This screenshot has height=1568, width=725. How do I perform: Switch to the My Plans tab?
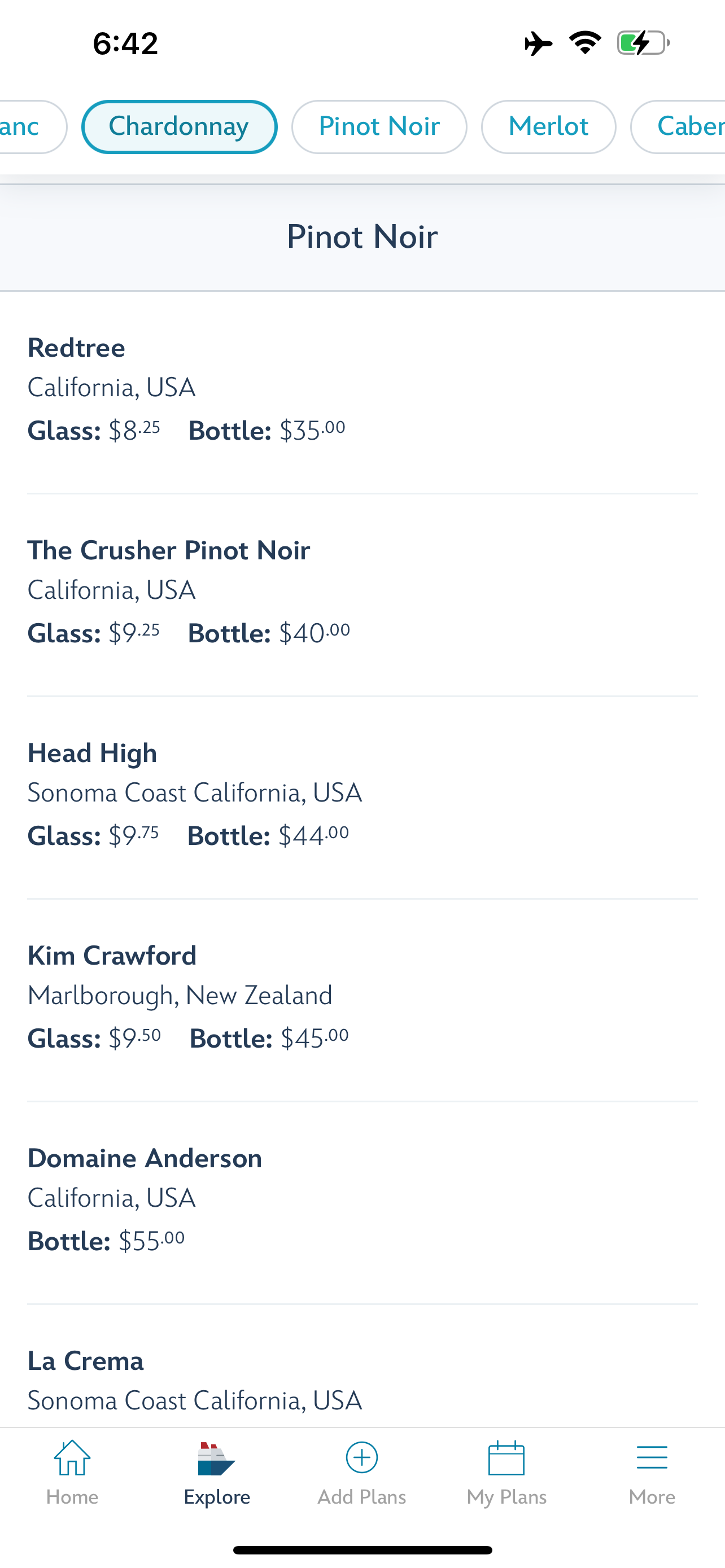[x=507, y=1474]
